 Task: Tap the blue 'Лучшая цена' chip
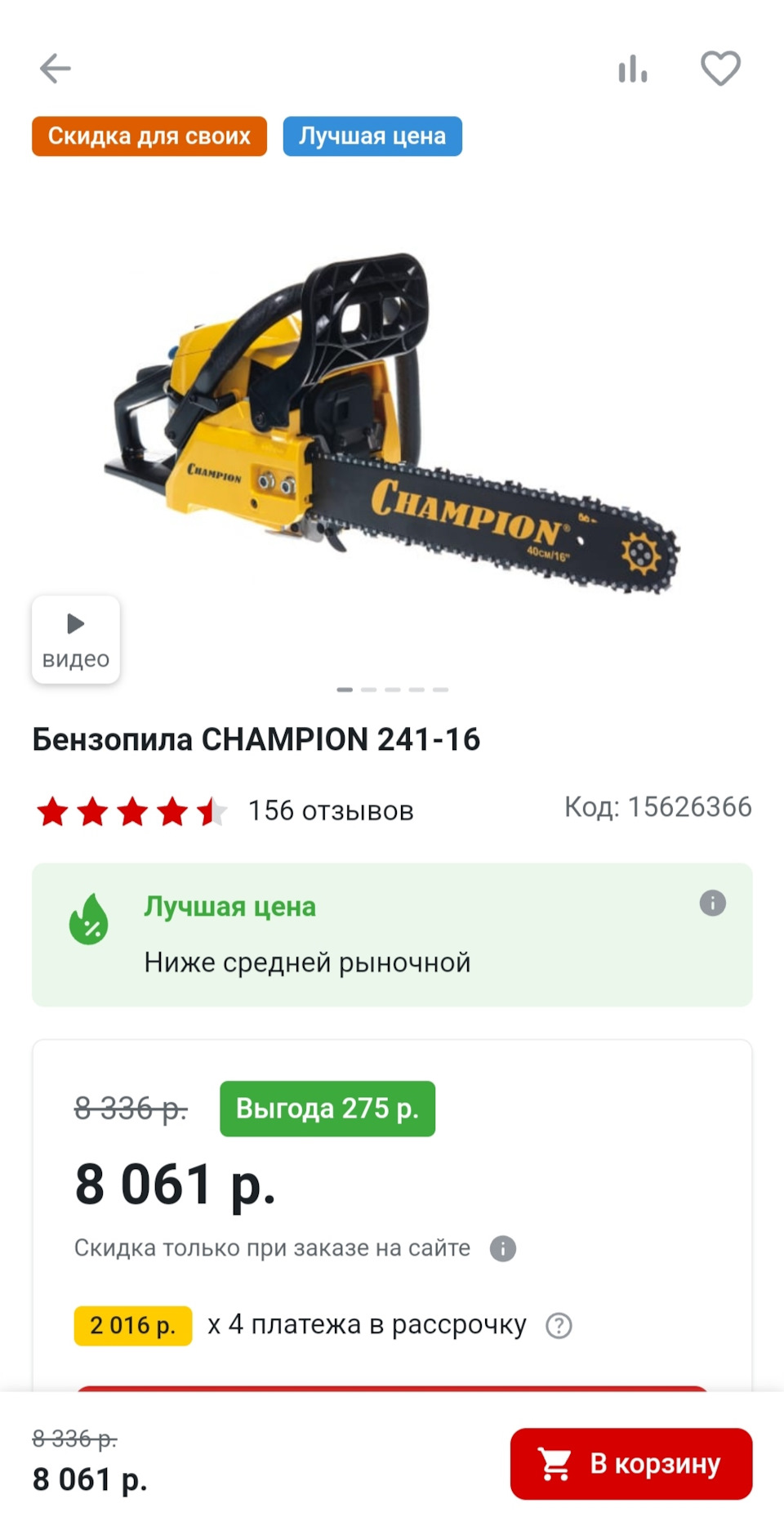point(372,136)
